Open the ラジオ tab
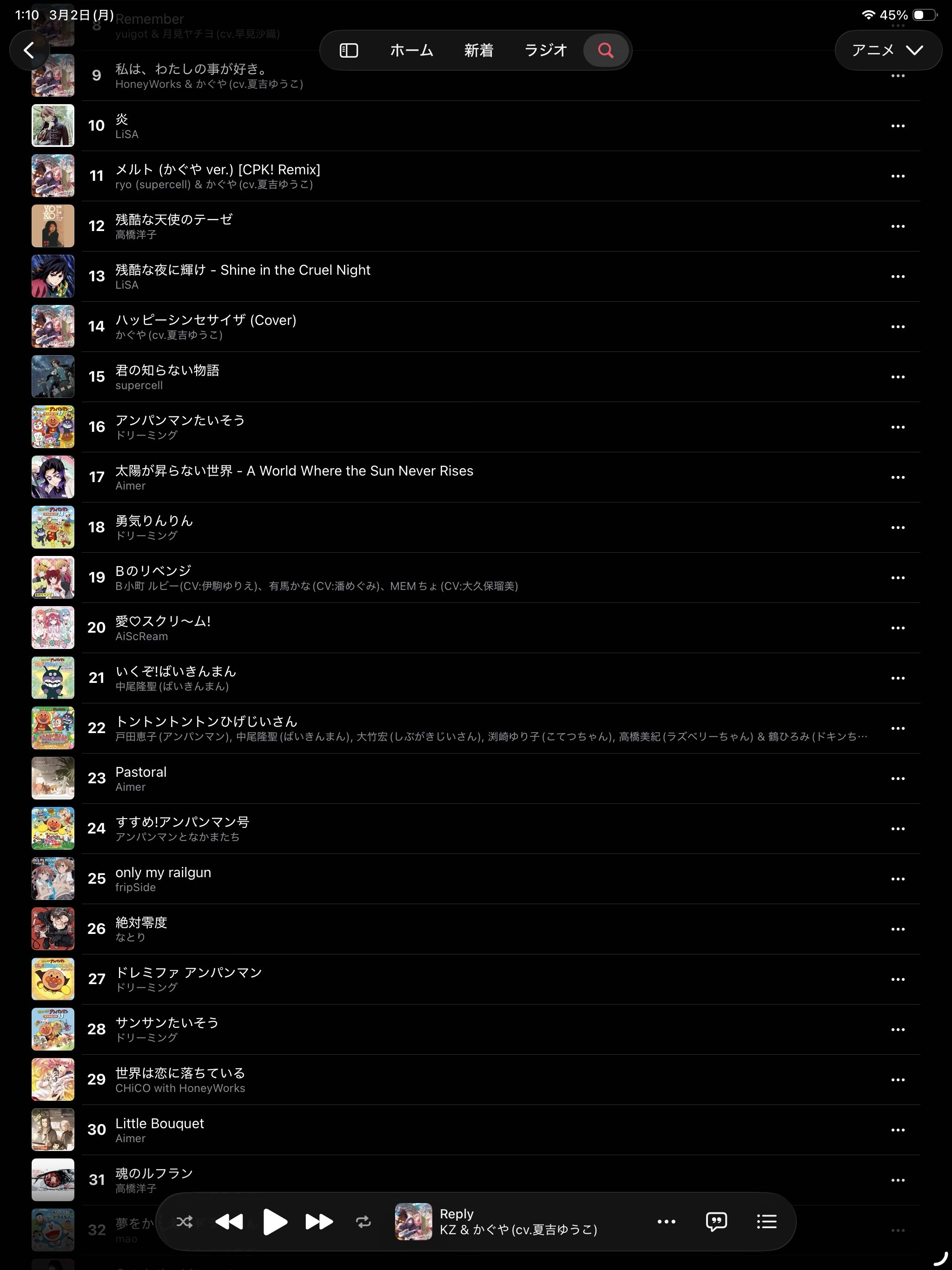Screen dimensions: 952x1270 (545, 51)
